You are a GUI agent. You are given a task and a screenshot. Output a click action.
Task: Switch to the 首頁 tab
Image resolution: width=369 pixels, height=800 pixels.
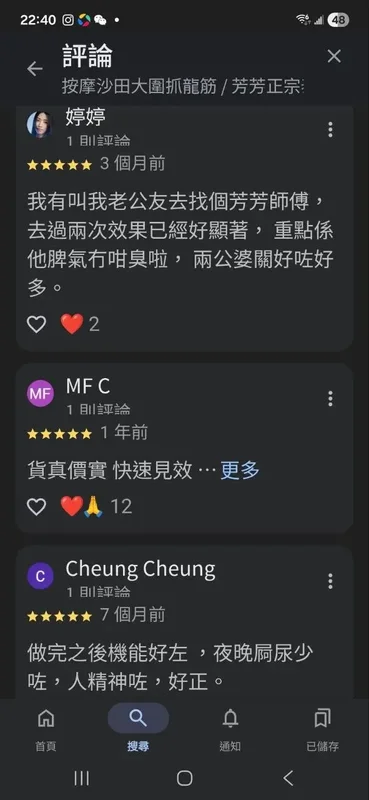click(x=46, y=729)
